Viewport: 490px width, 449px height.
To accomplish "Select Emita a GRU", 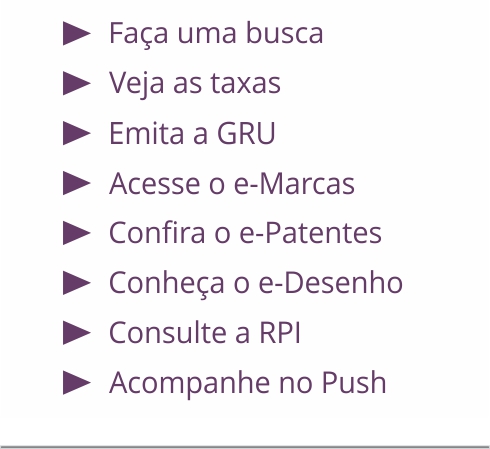I will click(192, 133).
